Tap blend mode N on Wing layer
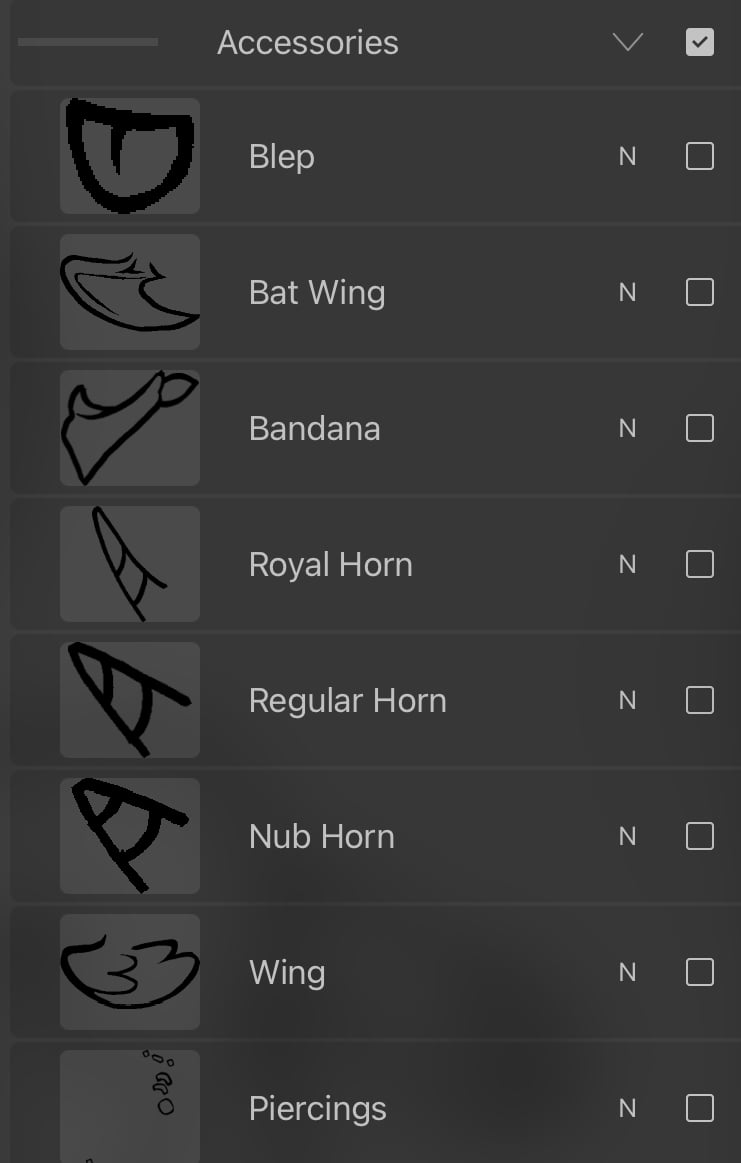 coord(627,972)
